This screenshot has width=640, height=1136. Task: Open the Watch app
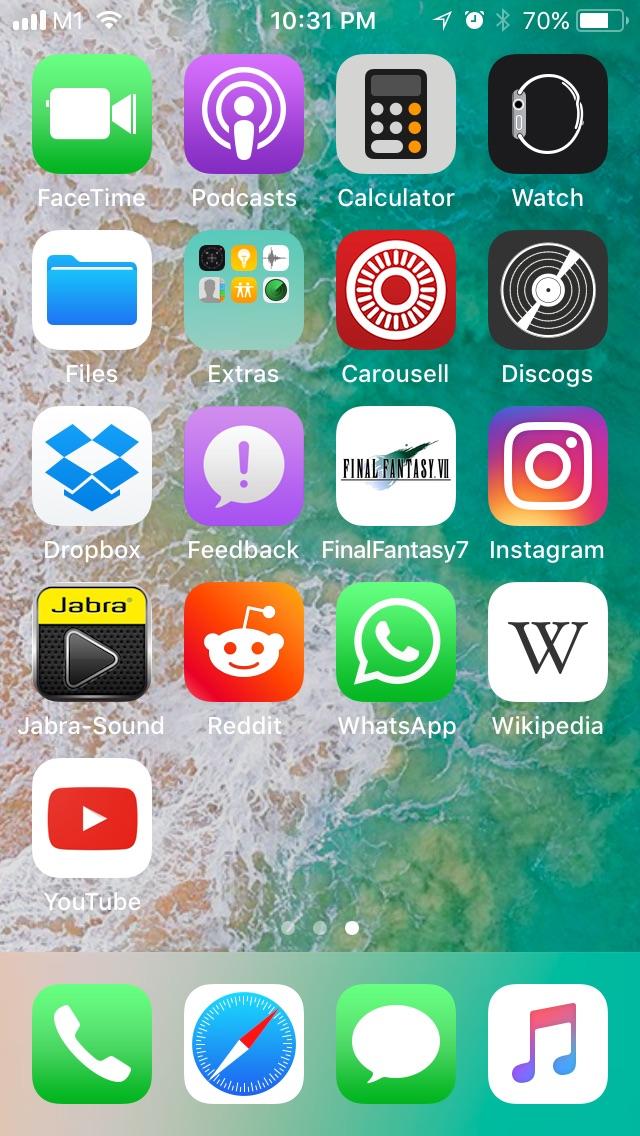[548, 114]
